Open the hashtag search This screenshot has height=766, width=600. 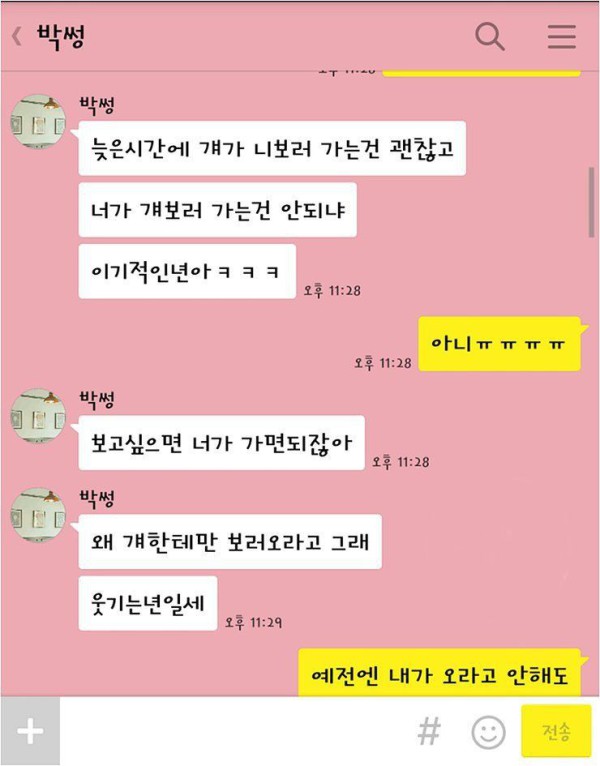point(428,731)
